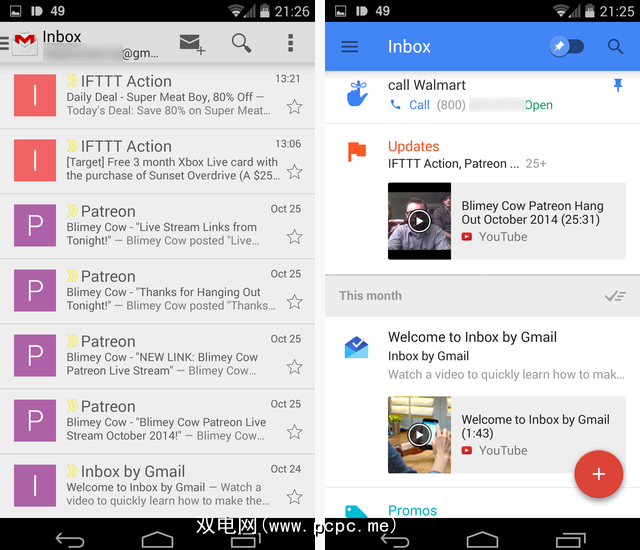Tap the envelope-plus compose icon in Gmail
The image size is (640, 550).
click(x=192, y=43)
